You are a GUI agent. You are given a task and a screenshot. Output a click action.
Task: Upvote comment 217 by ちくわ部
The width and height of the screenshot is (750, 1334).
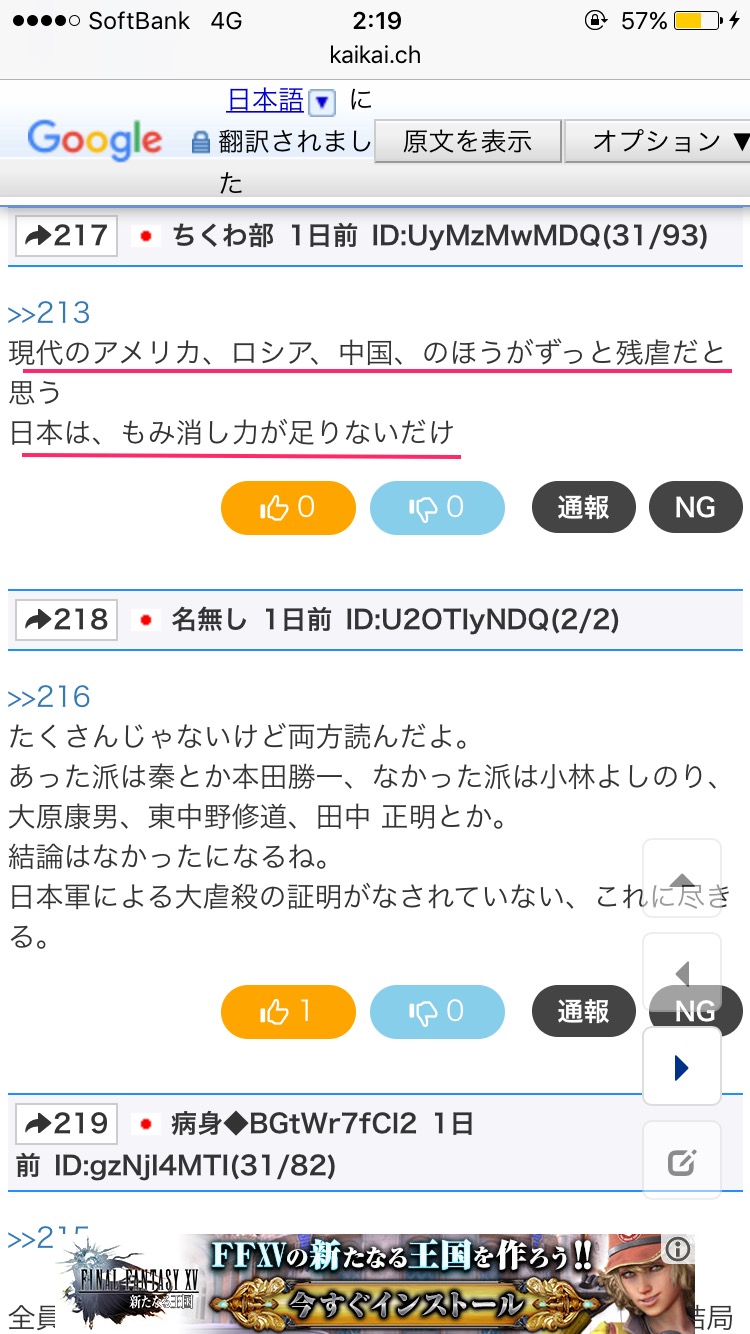(288, 508)
